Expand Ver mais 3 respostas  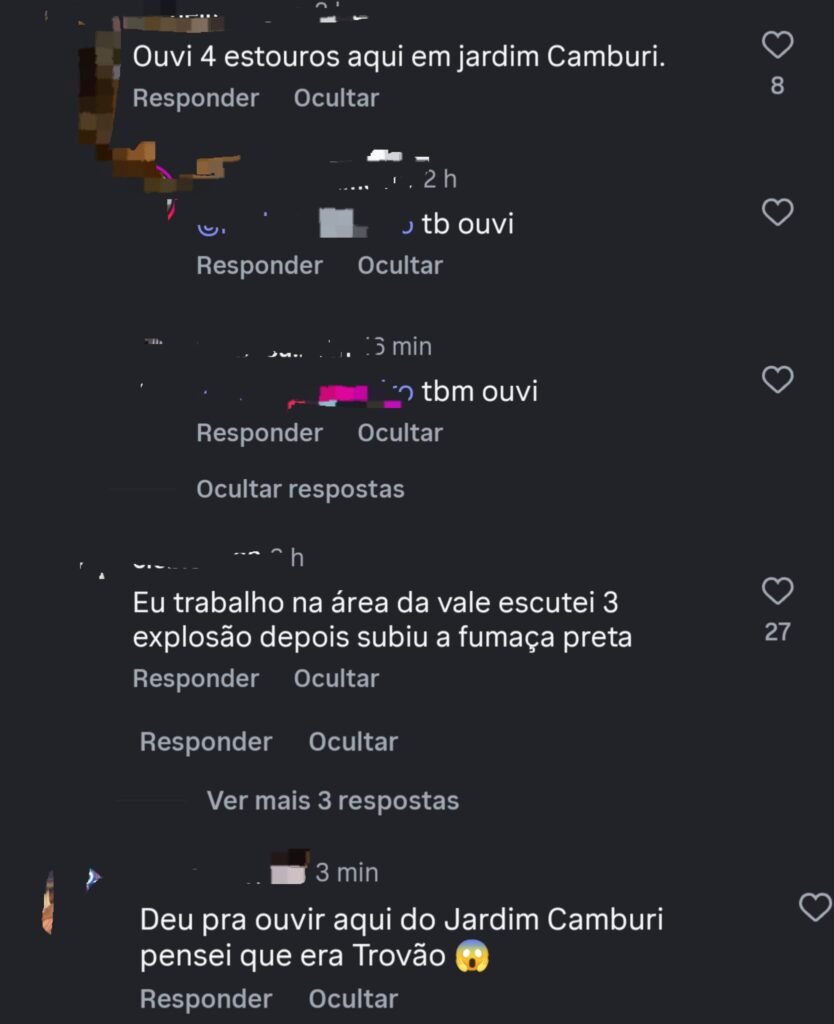coord(332,801)
